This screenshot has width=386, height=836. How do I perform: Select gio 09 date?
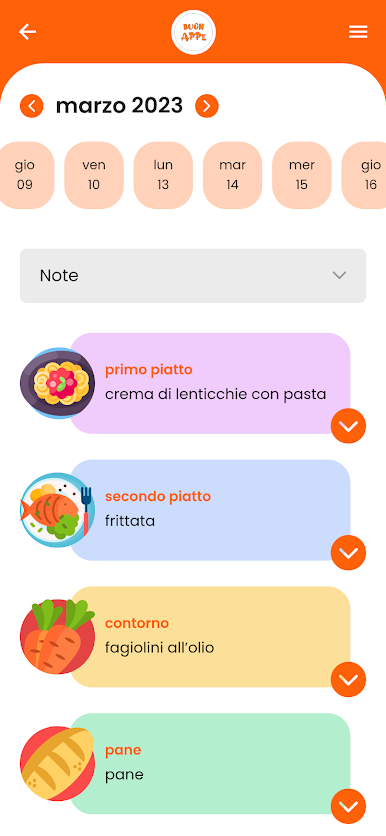tap(25, 175)
